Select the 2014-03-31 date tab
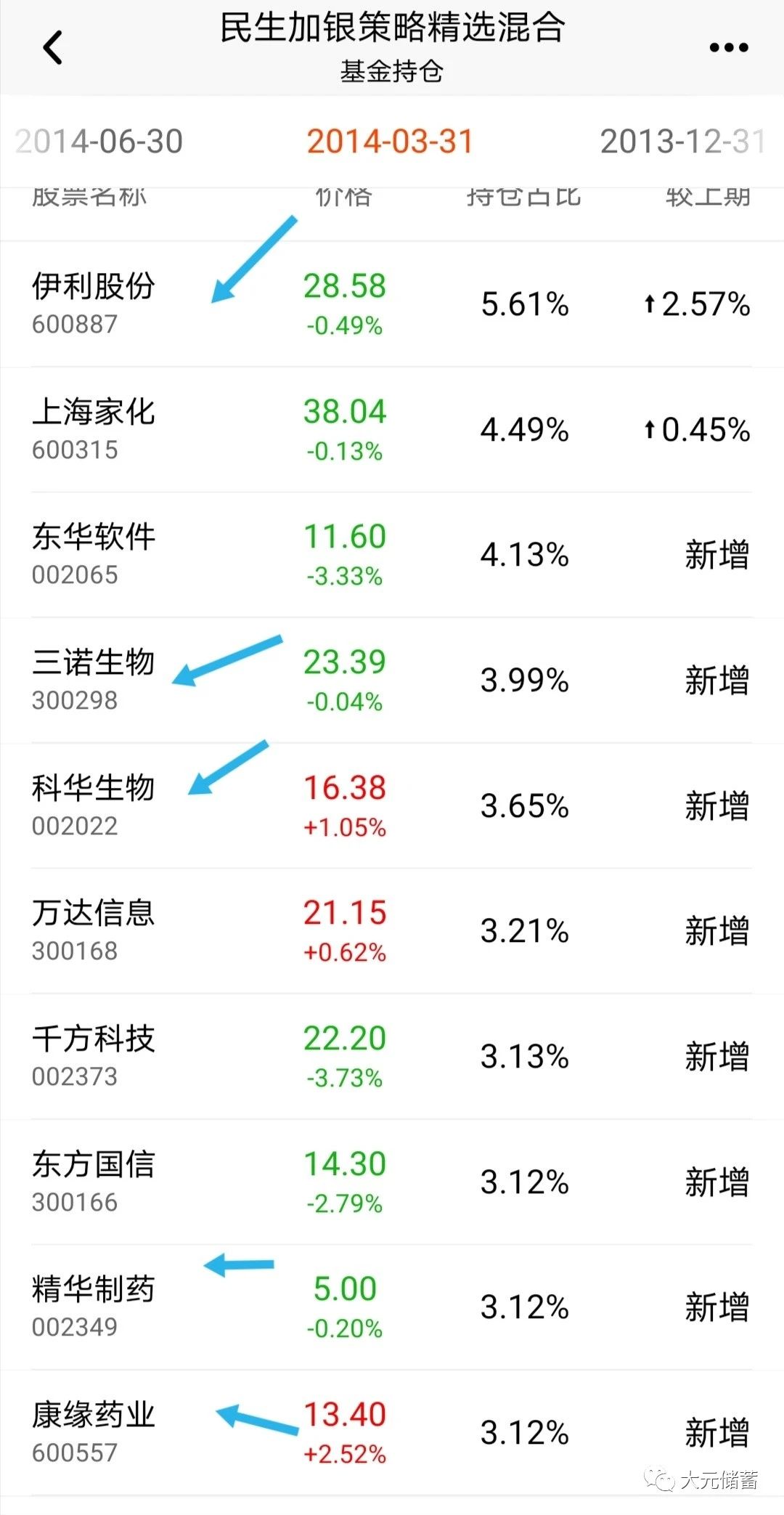 [x=392, y=142]
